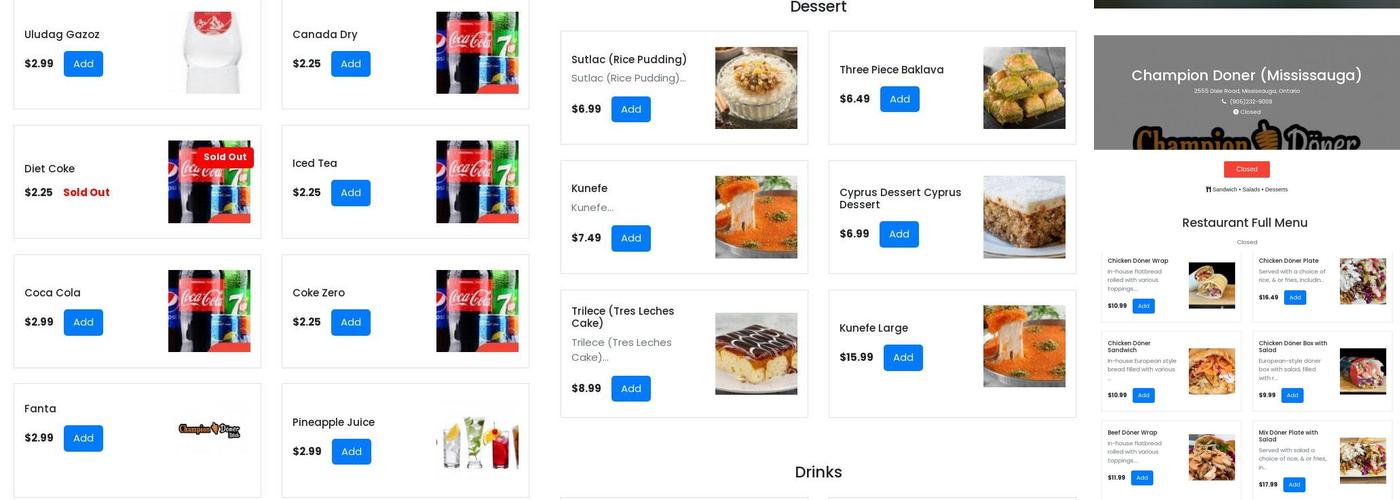Tap Add for the $7.49 Kunefe

(630, 238)
